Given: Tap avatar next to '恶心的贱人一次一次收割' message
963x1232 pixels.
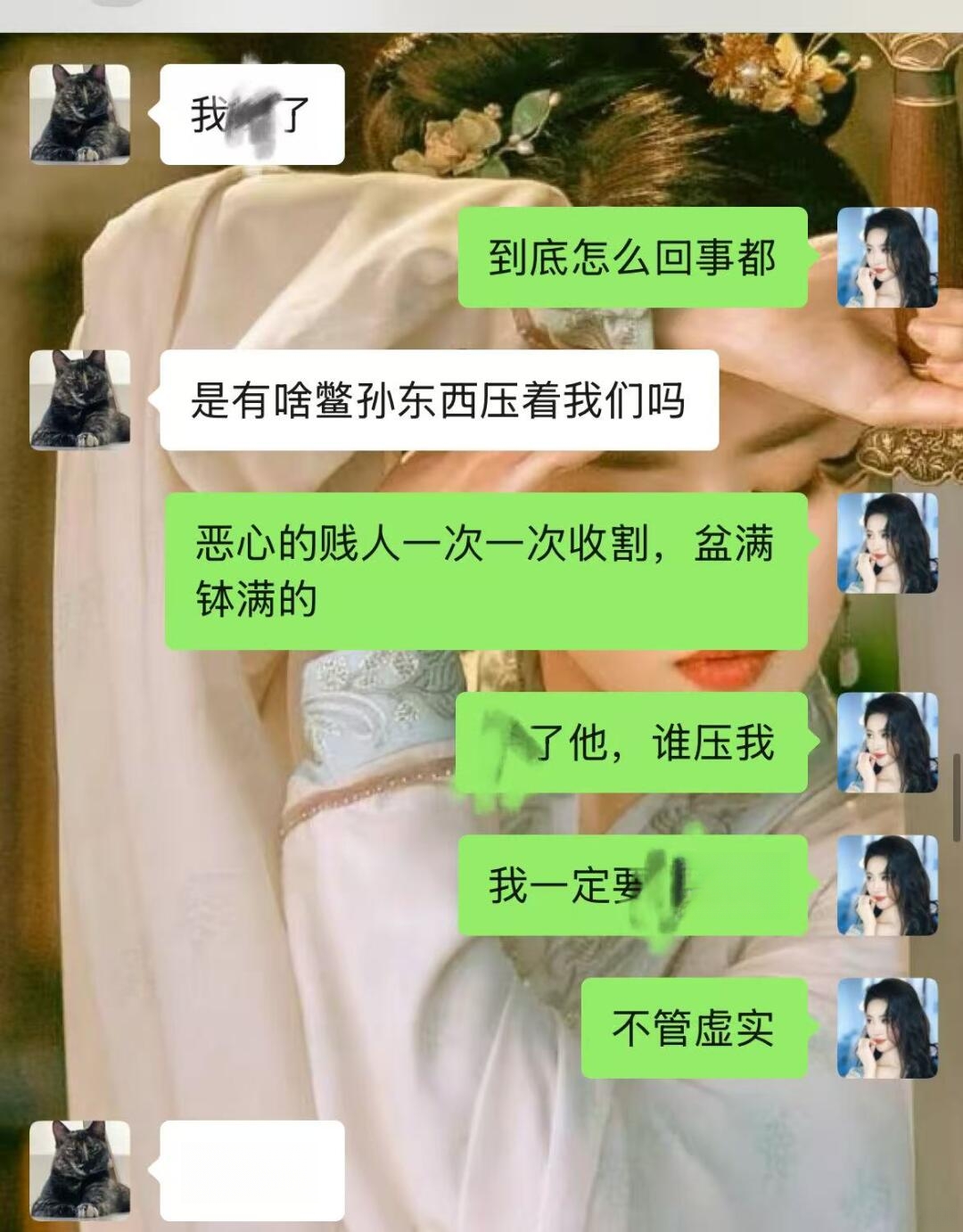Looking at the screenshot, I should click(887, 543).
